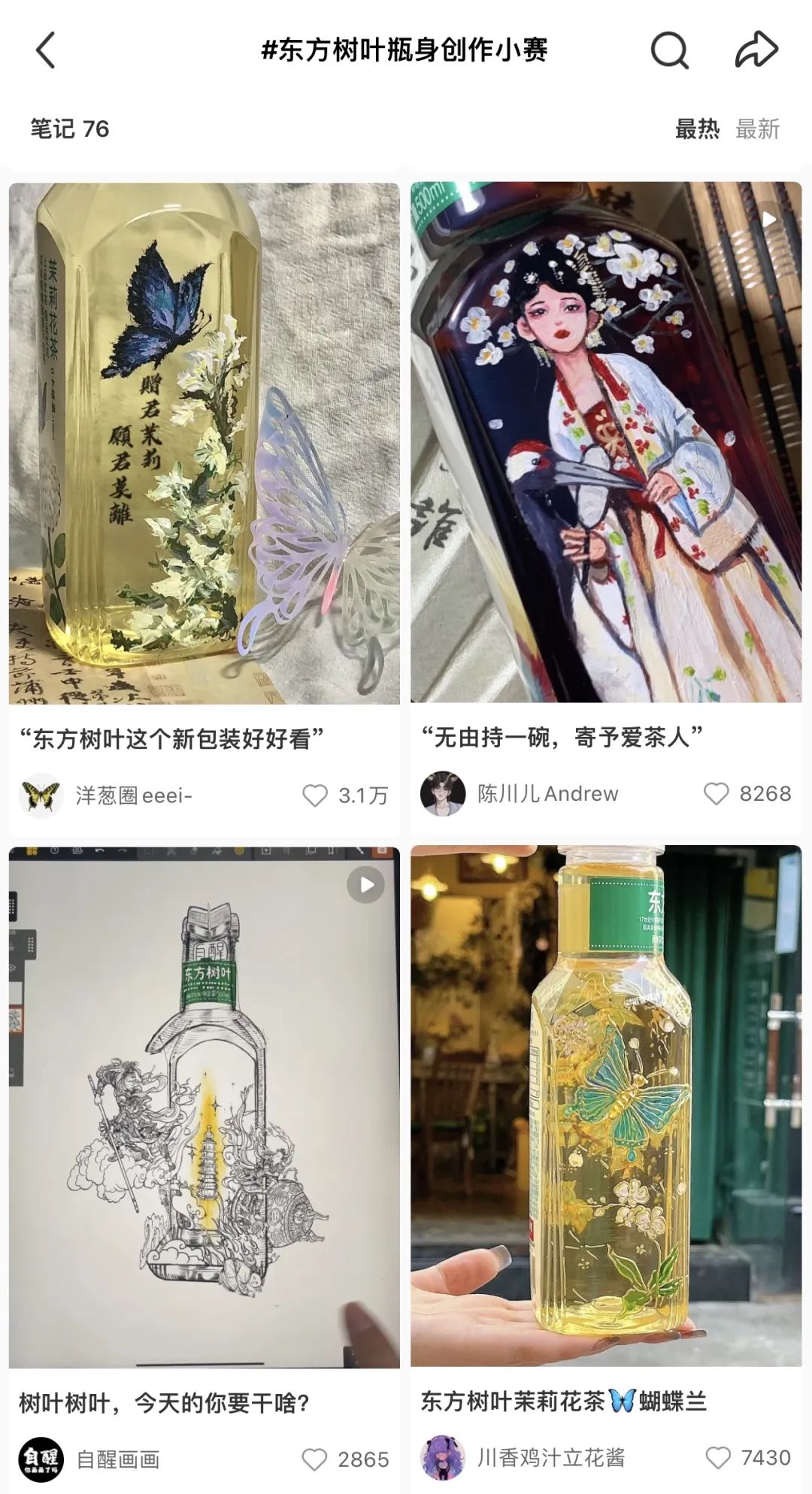Go back from the hashtag page
The image size is (812, 1494).
[46, 50]
